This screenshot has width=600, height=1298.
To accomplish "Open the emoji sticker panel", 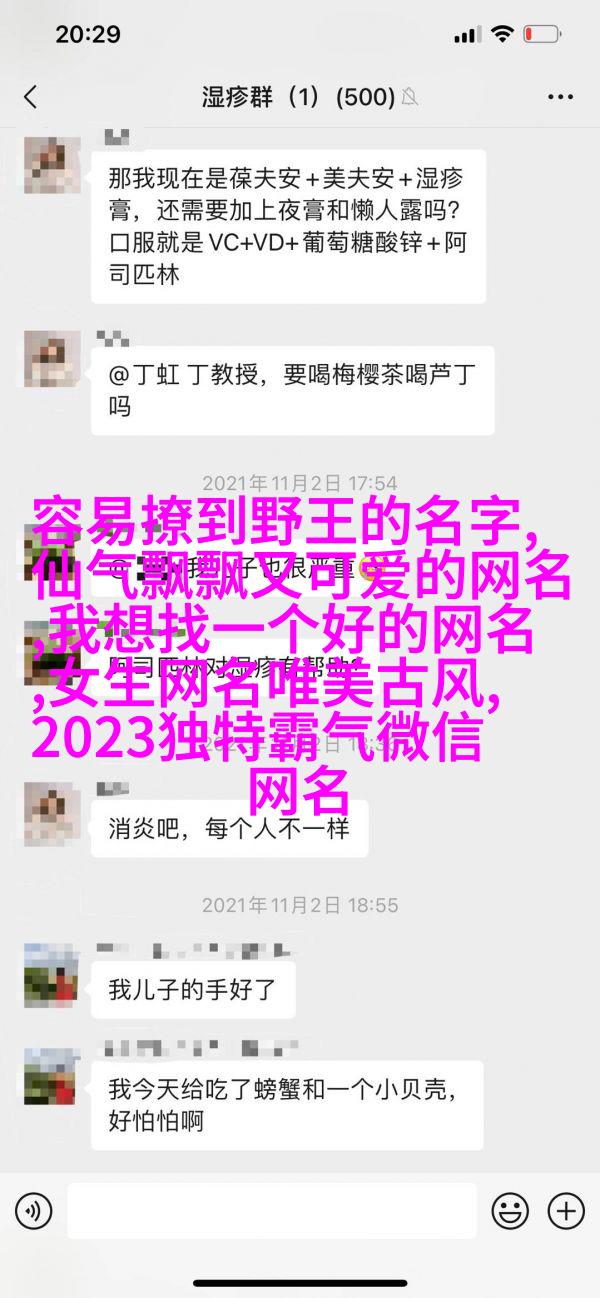I will click(x=512, y=1213).
